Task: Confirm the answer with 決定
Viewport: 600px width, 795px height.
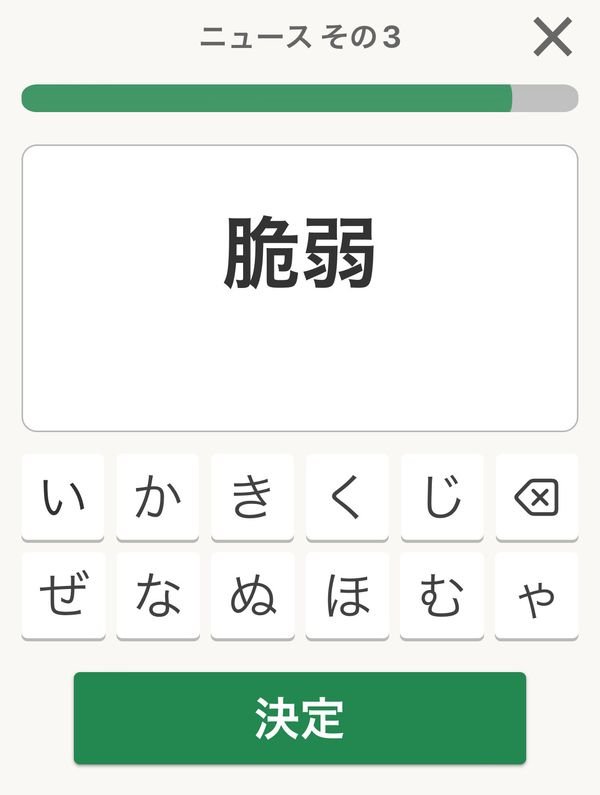Action: tap(300, 717)
